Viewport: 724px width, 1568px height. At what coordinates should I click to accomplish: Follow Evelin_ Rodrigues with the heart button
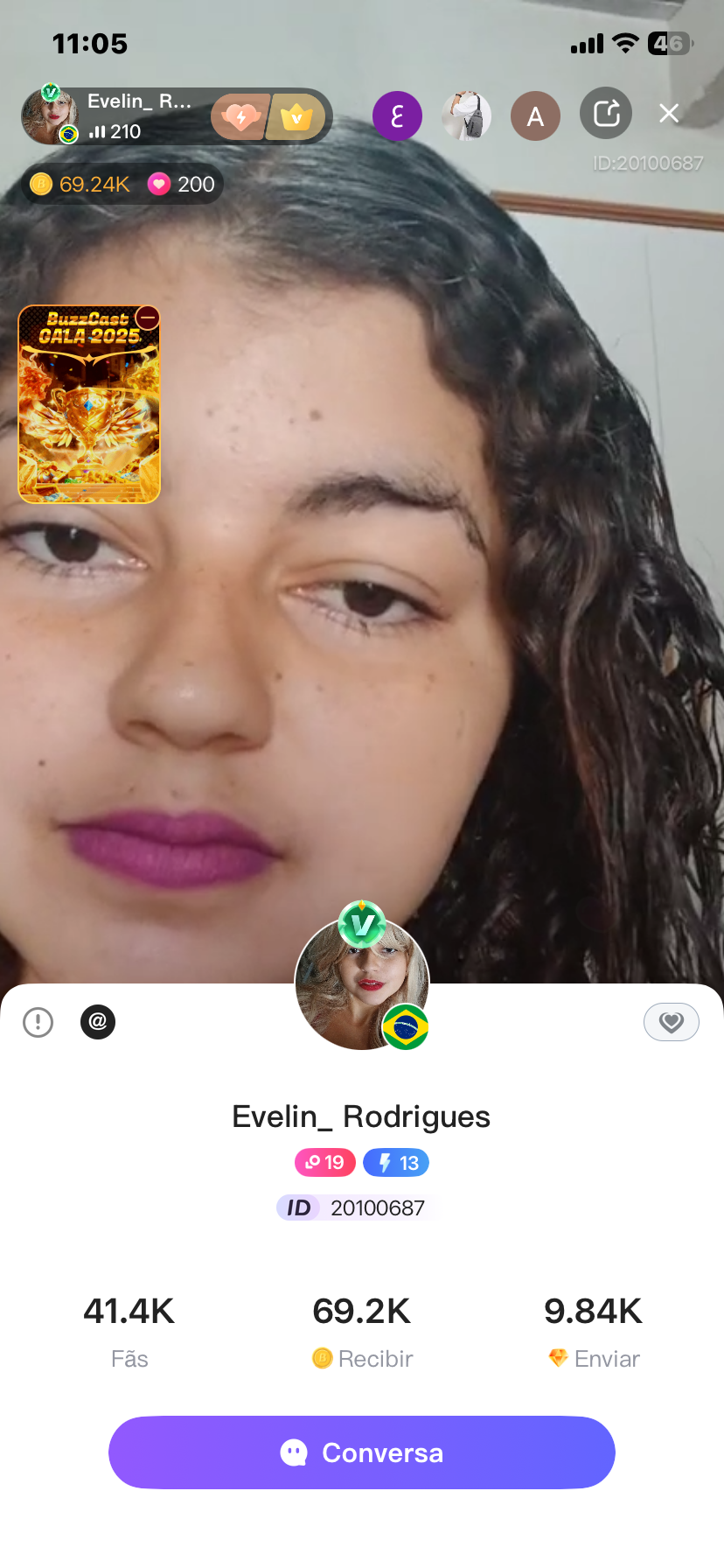[x=672, y=1022]
